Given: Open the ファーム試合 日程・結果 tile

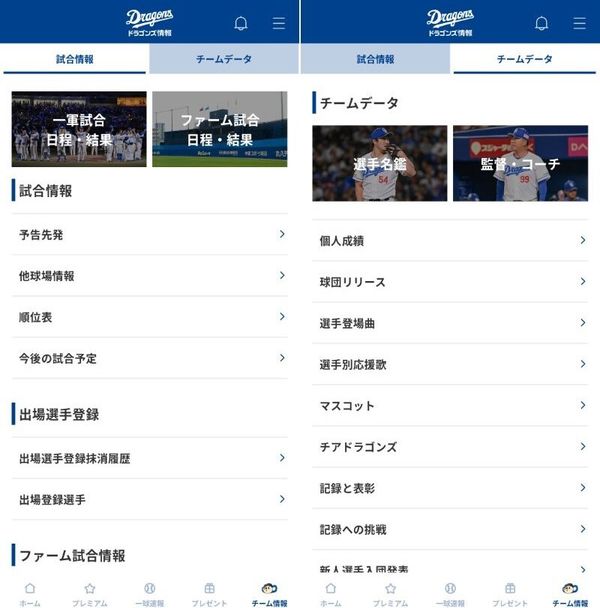Looking at the screenshot, I should tap(220, 129).
